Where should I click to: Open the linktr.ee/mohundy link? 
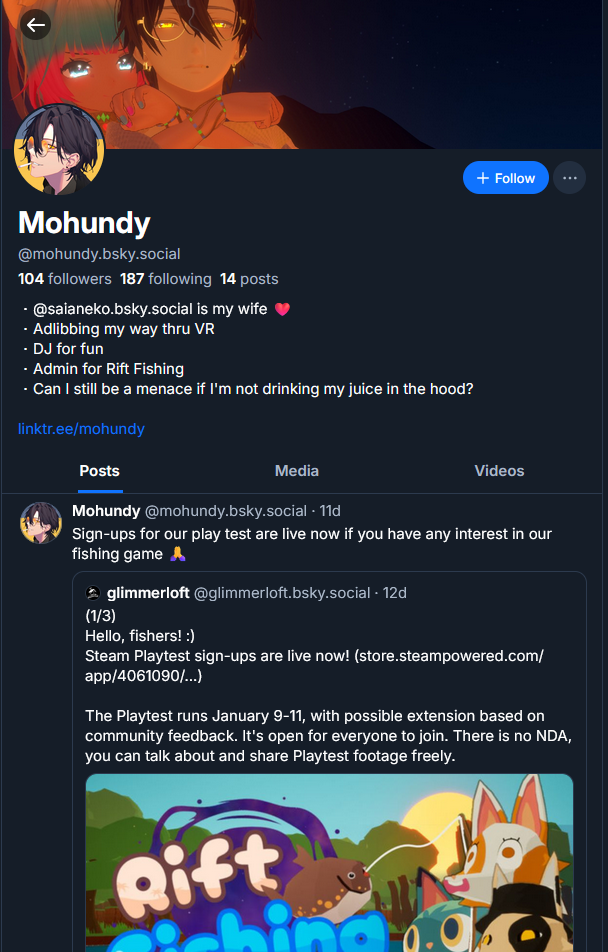81,429
